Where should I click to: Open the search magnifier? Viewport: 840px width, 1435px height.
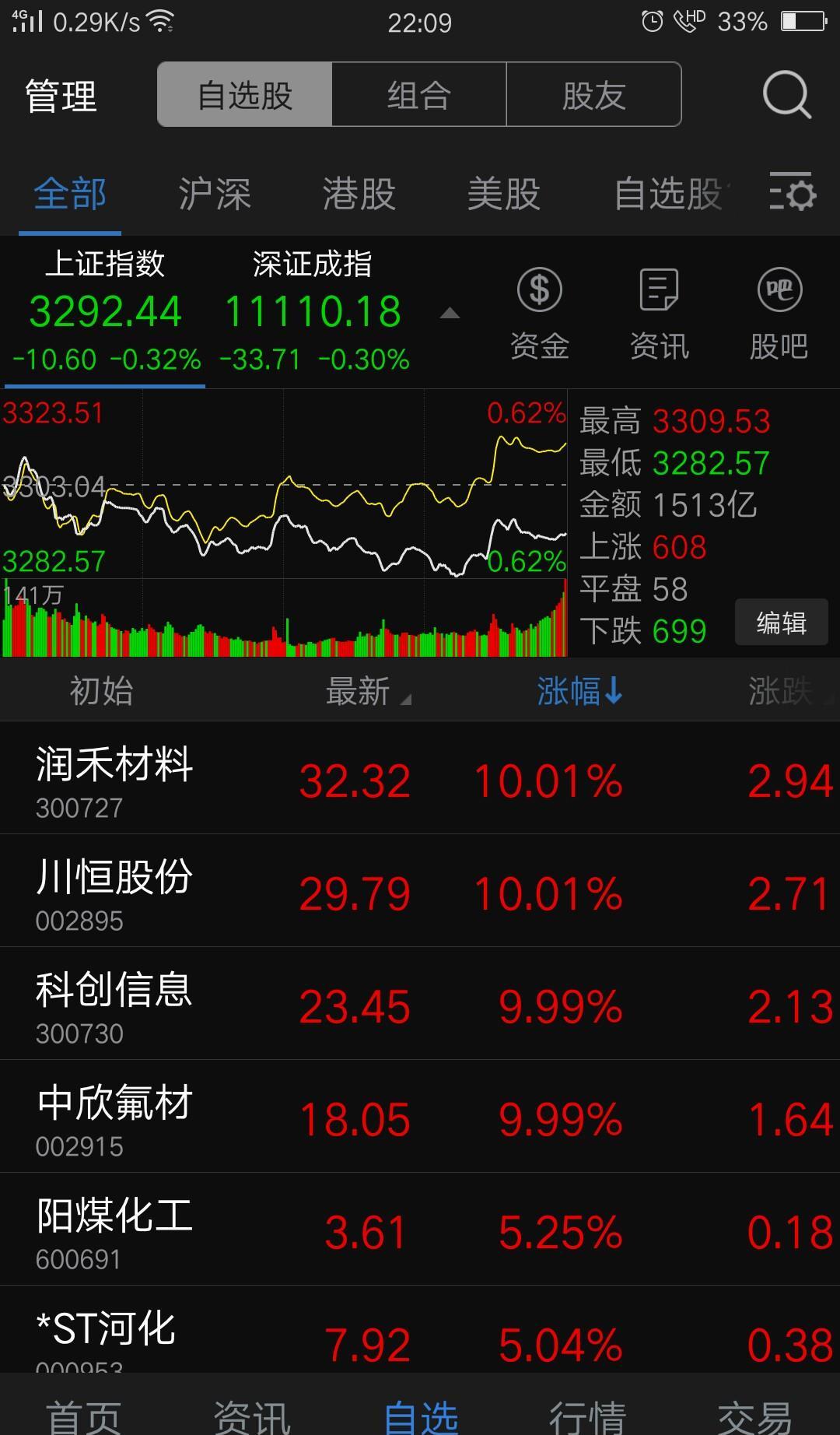pyautogui.click(x=786, y=95)
